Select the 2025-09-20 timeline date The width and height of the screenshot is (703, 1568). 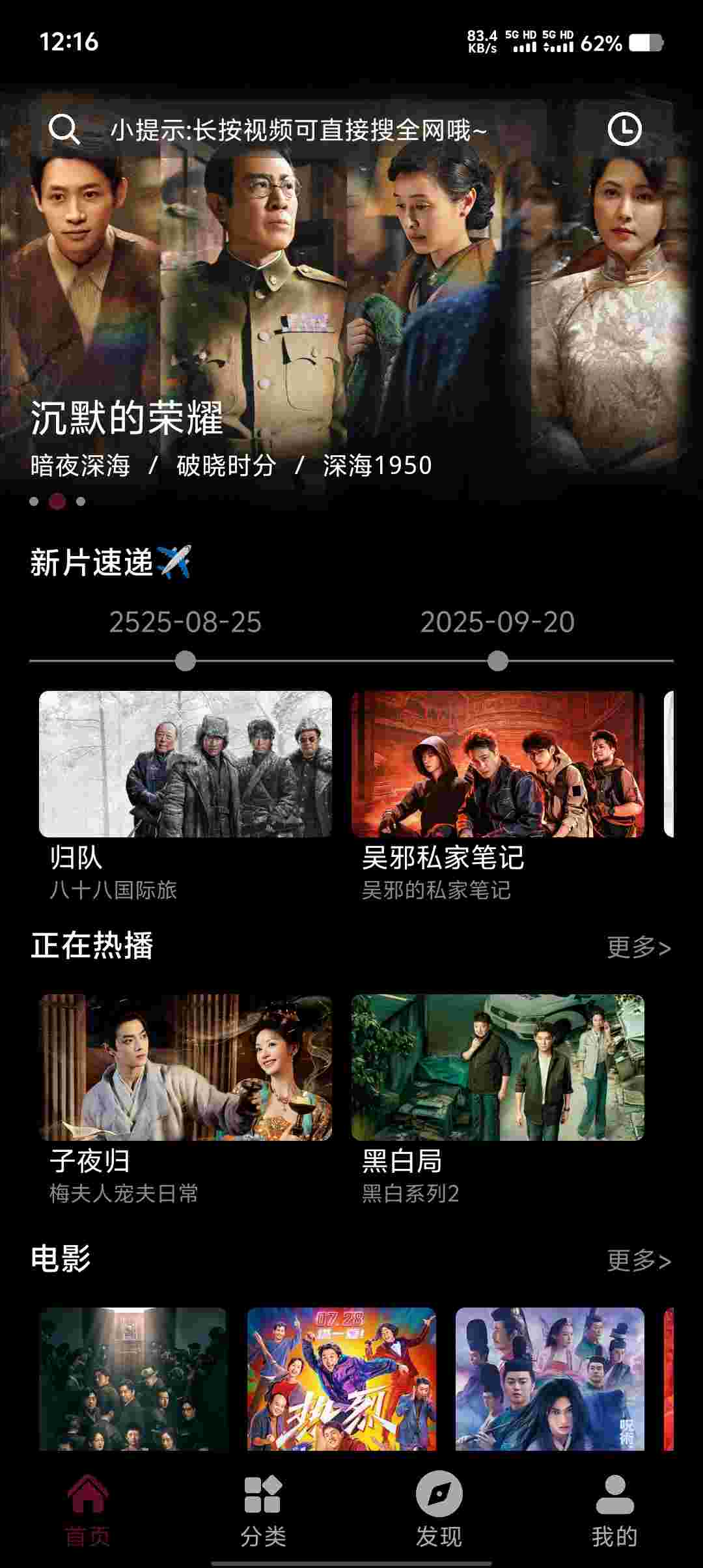(497, 623)
